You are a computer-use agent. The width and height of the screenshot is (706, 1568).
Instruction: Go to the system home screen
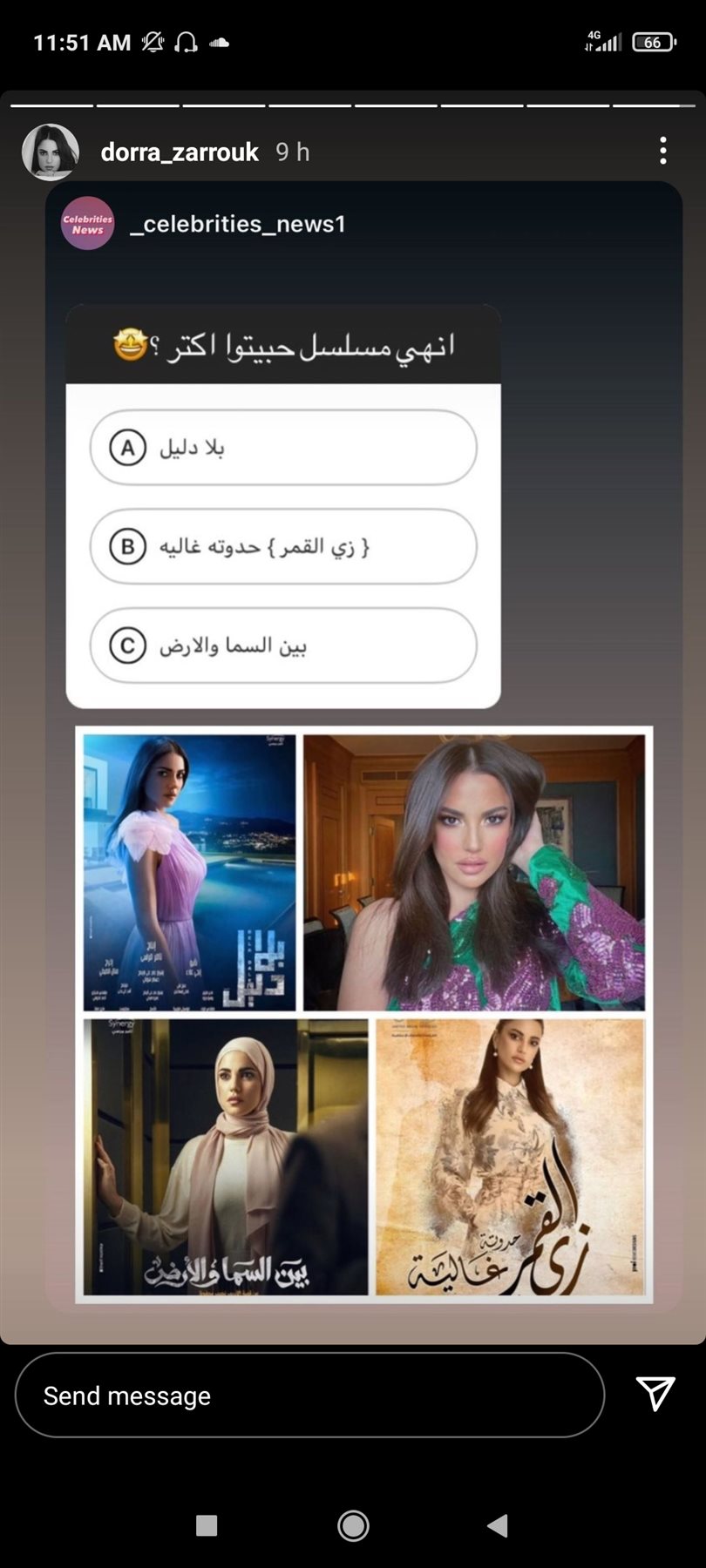tap(353, 1525)
